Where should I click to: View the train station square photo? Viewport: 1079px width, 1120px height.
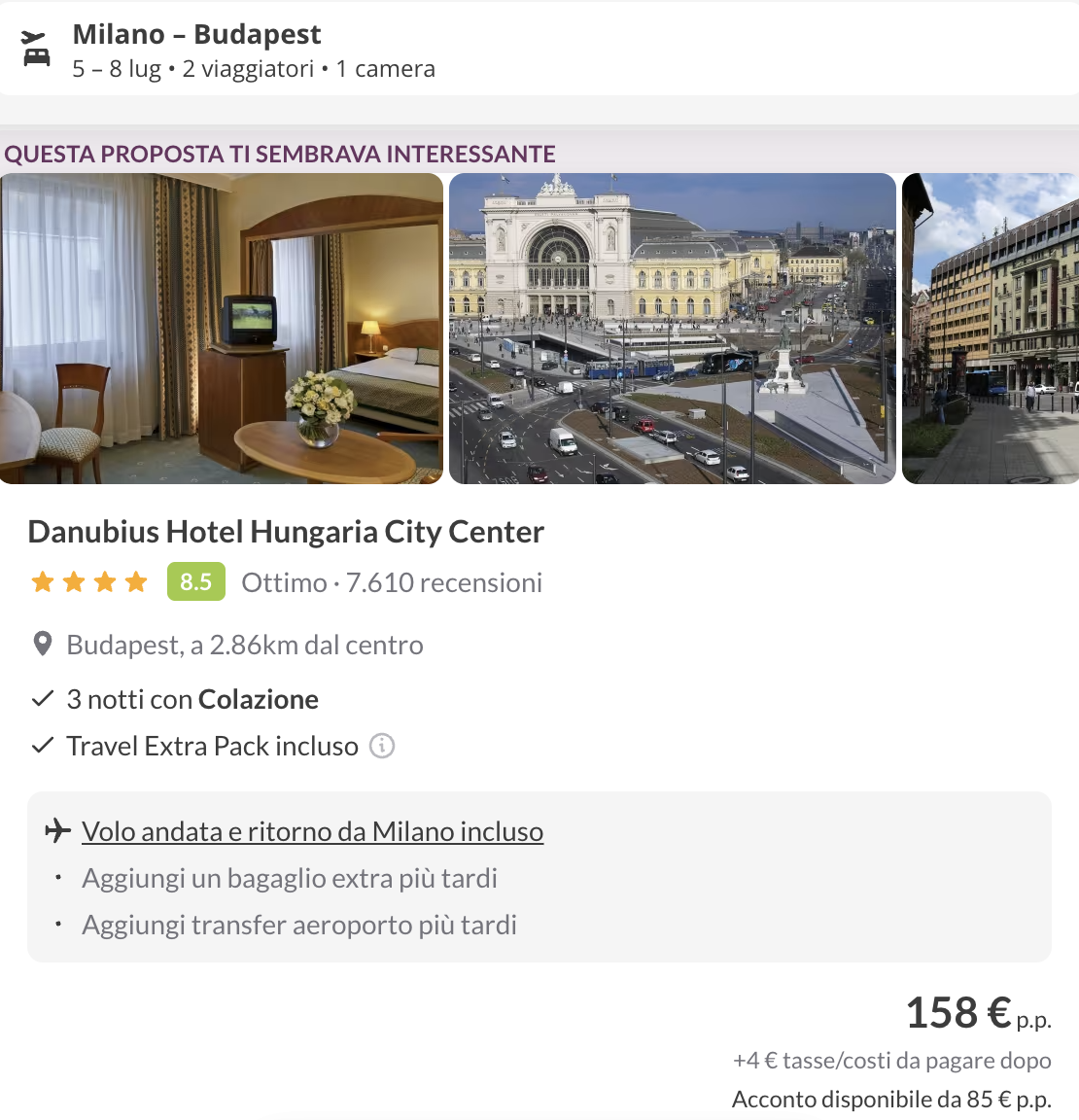coord(672,329)
